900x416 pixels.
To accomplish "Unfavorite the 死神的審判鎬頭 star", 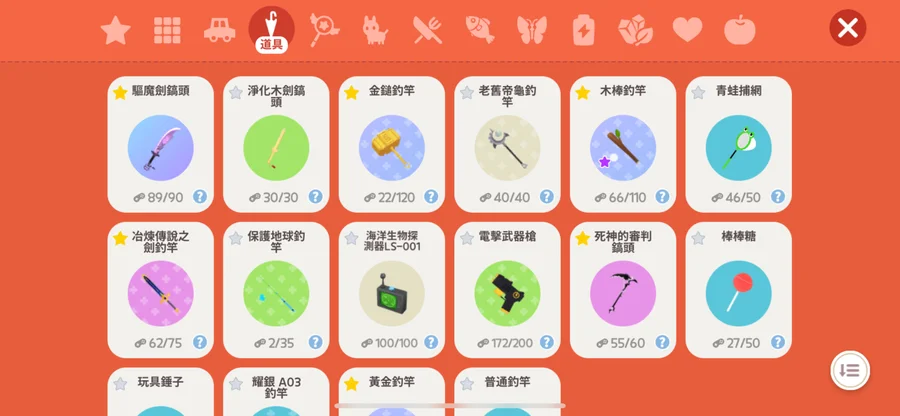I will pos(583,238).
